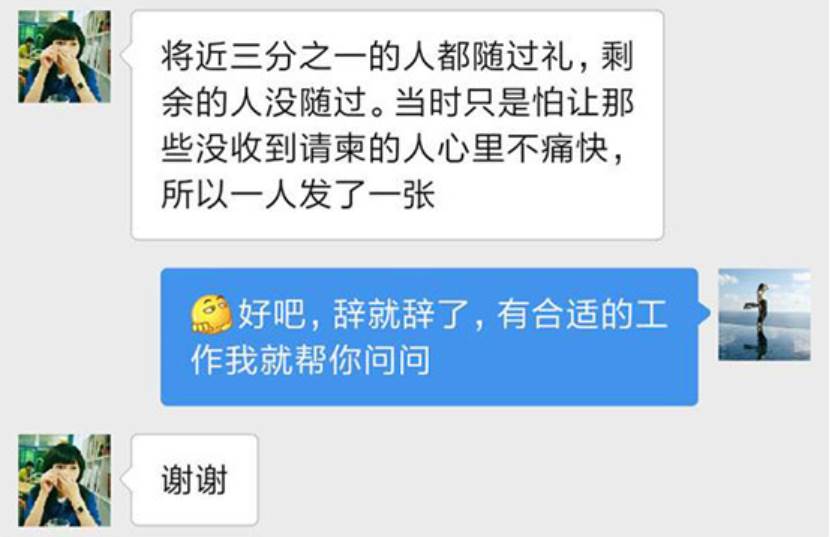The width and height of the screenshot is (830, 537).
Task: Open avatar next to the 将近三分之一 message
Action: tap(64, 57)
